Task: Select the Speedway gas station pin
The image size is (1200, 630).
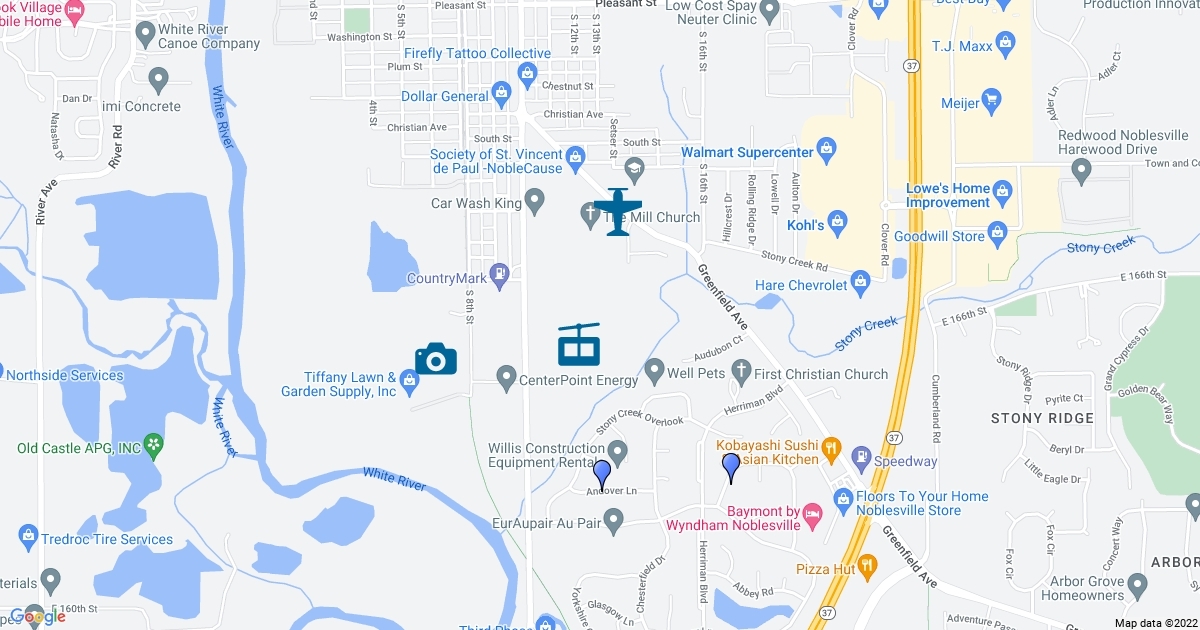Action: pos(860,461)
